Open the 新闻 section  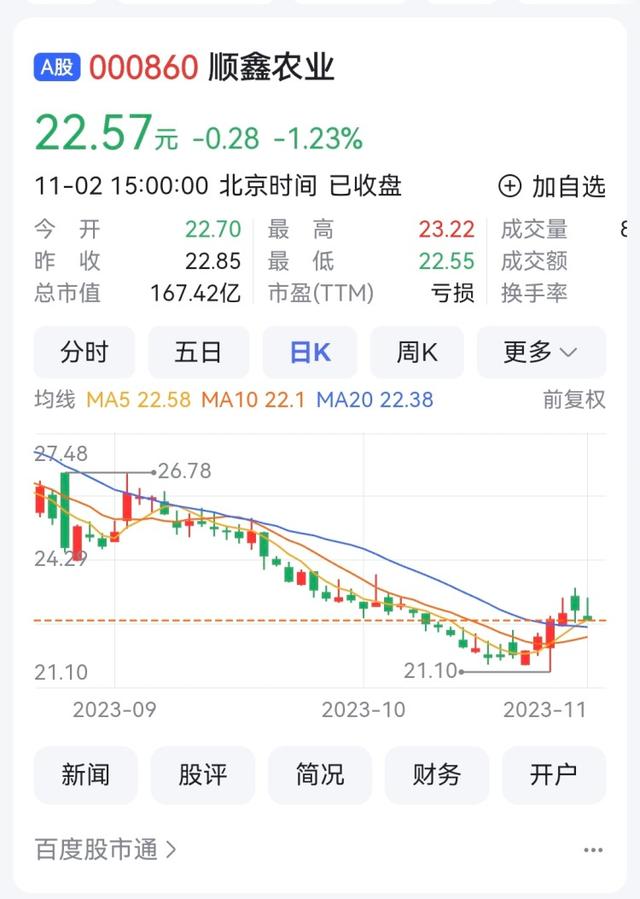(85, 775)
